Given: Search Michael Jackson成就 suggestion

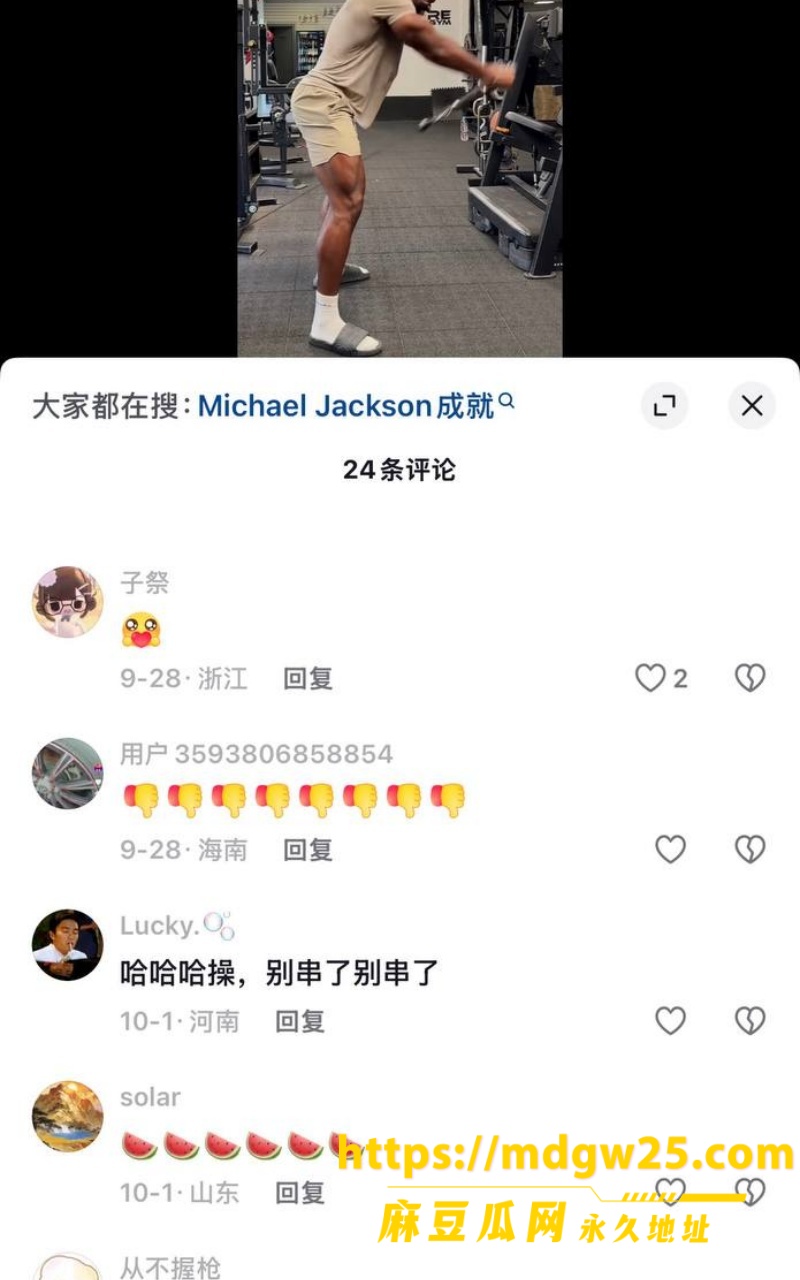Looking at the screenshot, I should point(356,406).
